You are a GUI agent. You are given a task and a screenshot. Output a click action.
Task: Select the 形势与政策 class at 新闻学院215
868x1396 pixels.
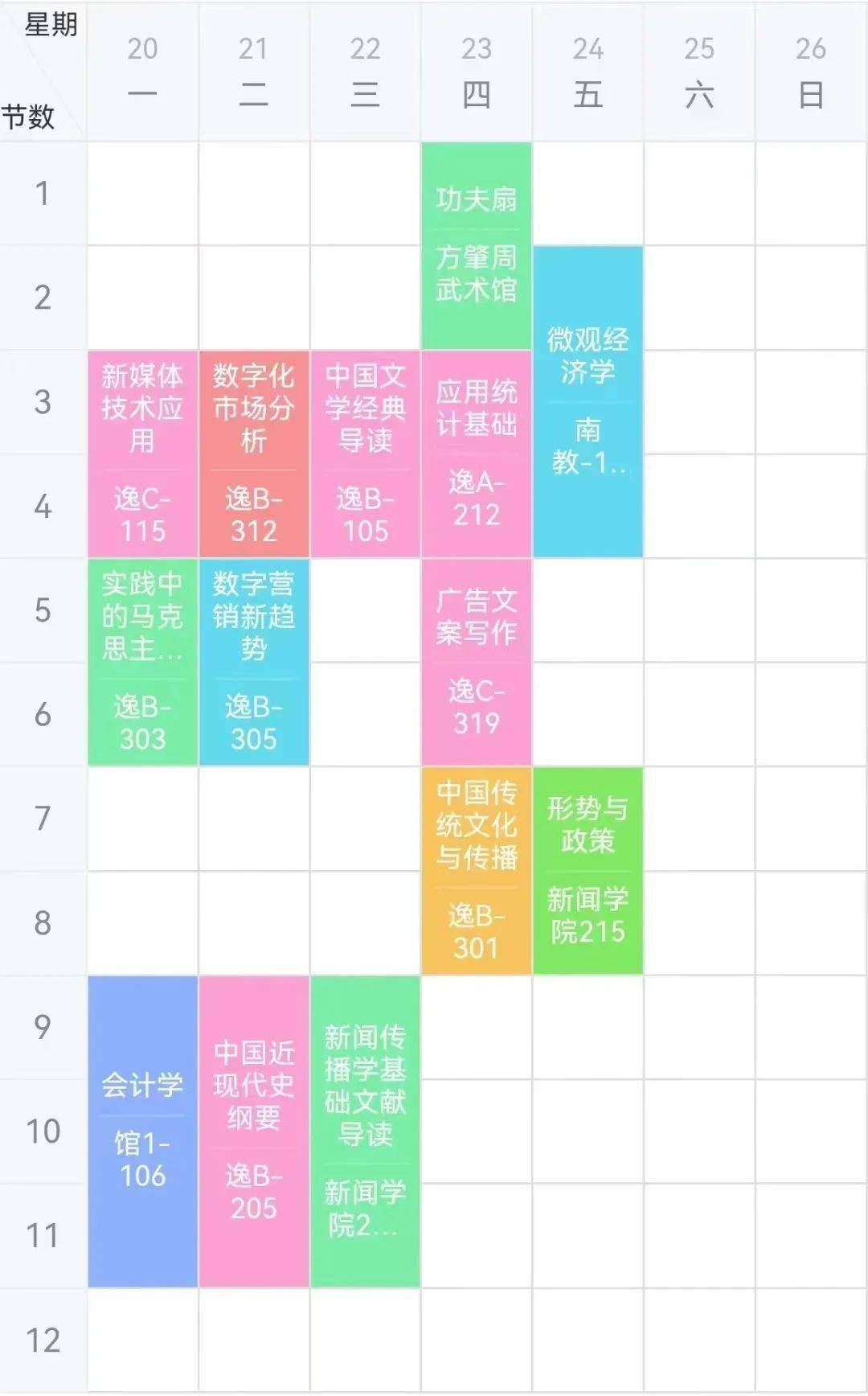588,868
